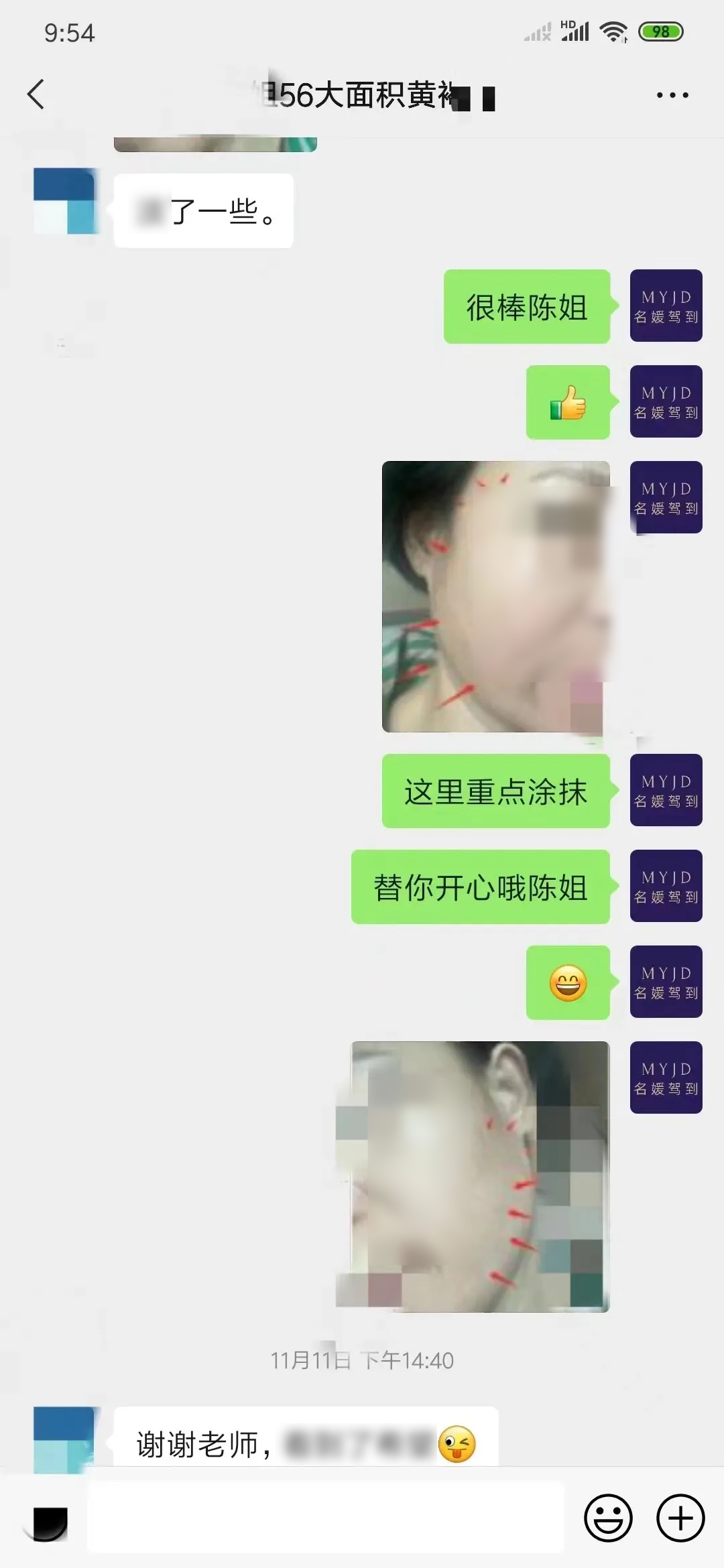Open the three-dot chat menu
The width and height of the screenshot is (724, 1568).
672,95
